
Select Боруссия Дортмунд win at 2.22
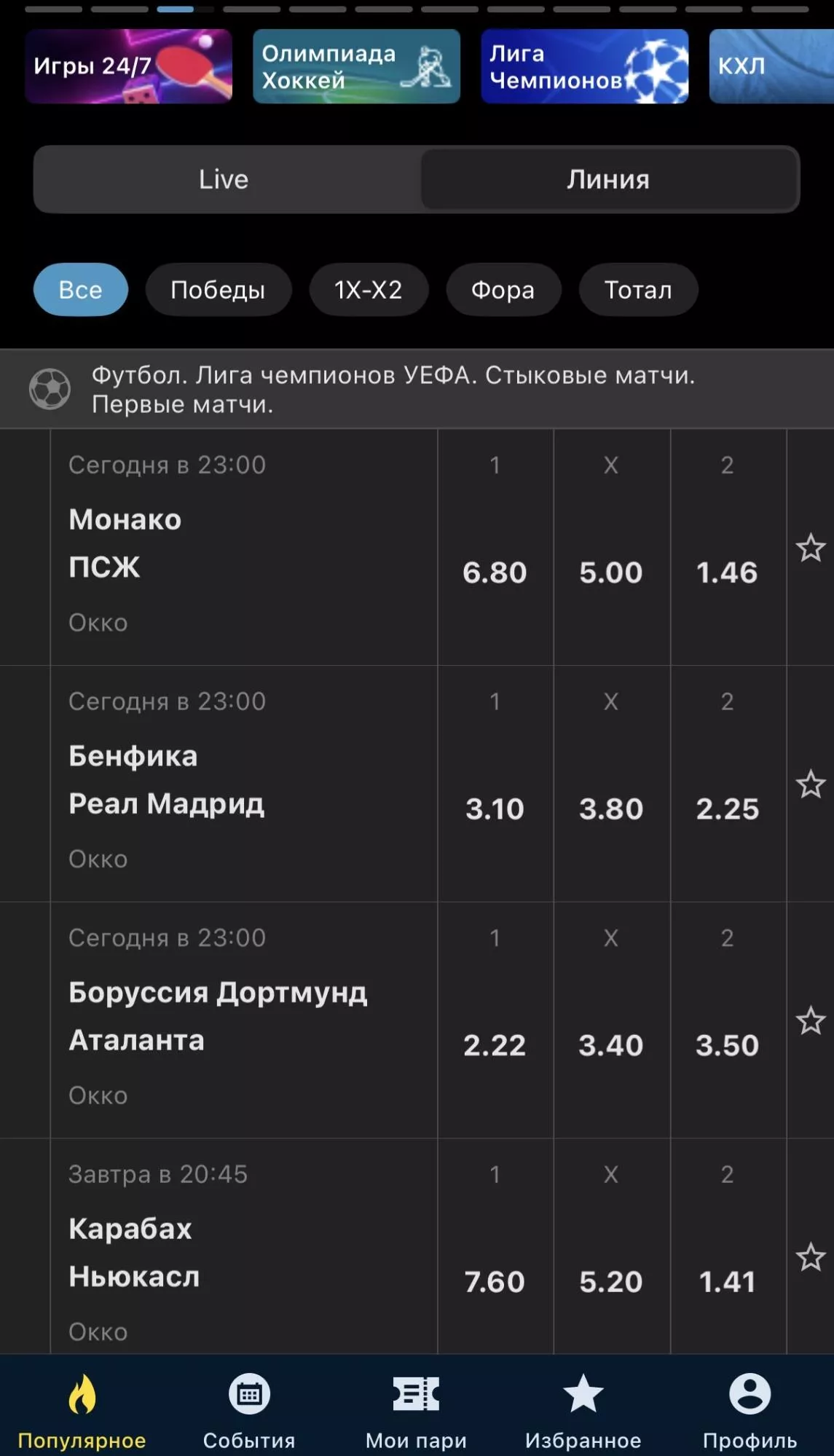495,1045
